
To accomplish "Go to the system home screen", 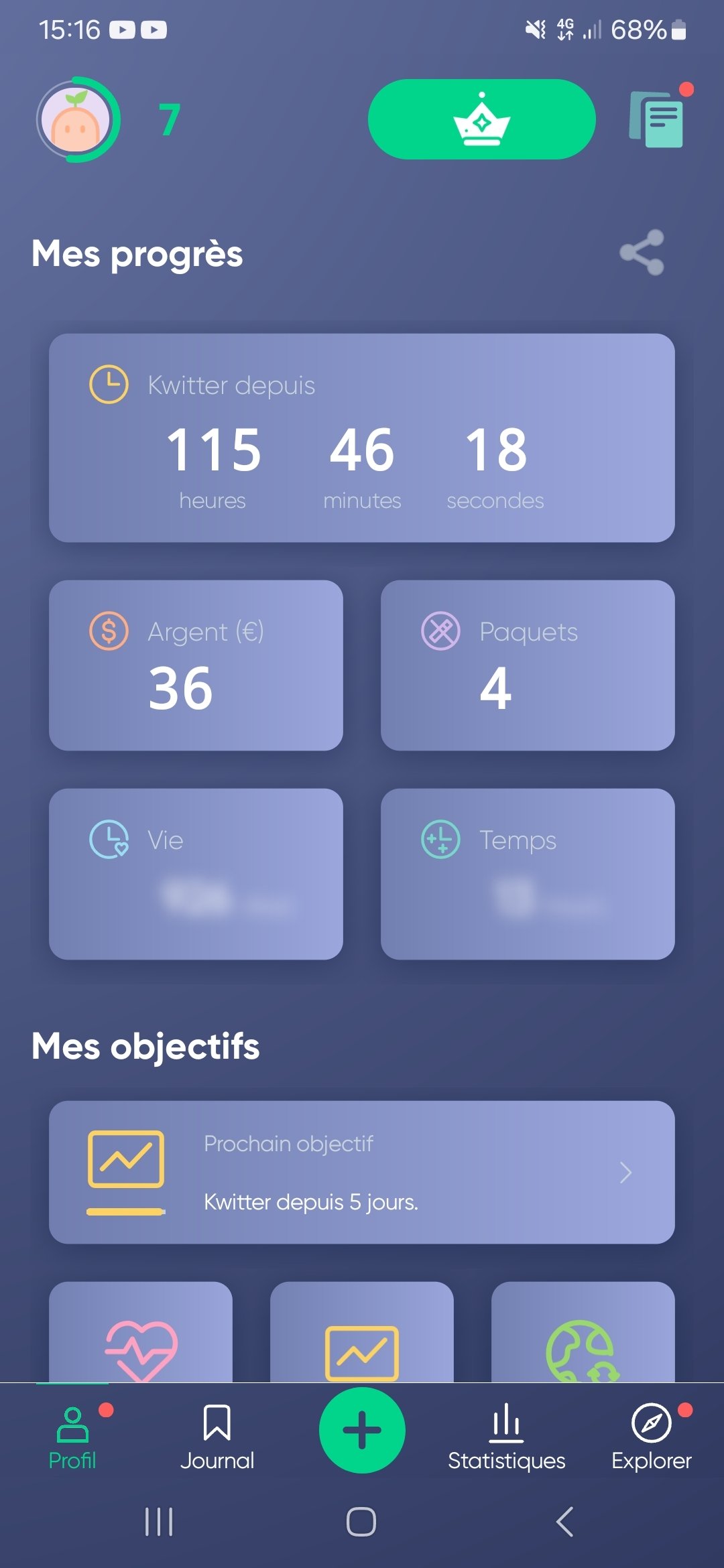I will 361,1521.
